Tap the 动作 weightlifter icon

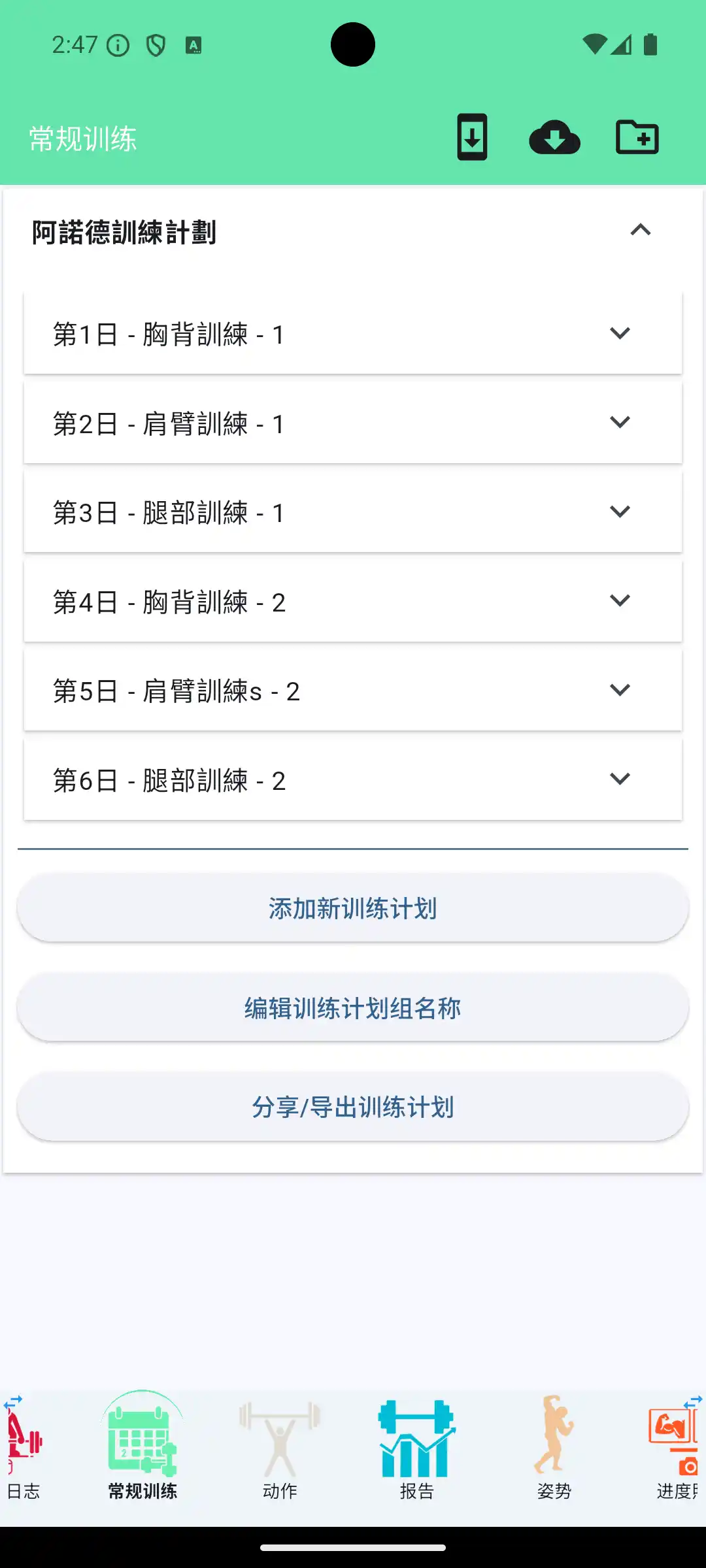280,1445
